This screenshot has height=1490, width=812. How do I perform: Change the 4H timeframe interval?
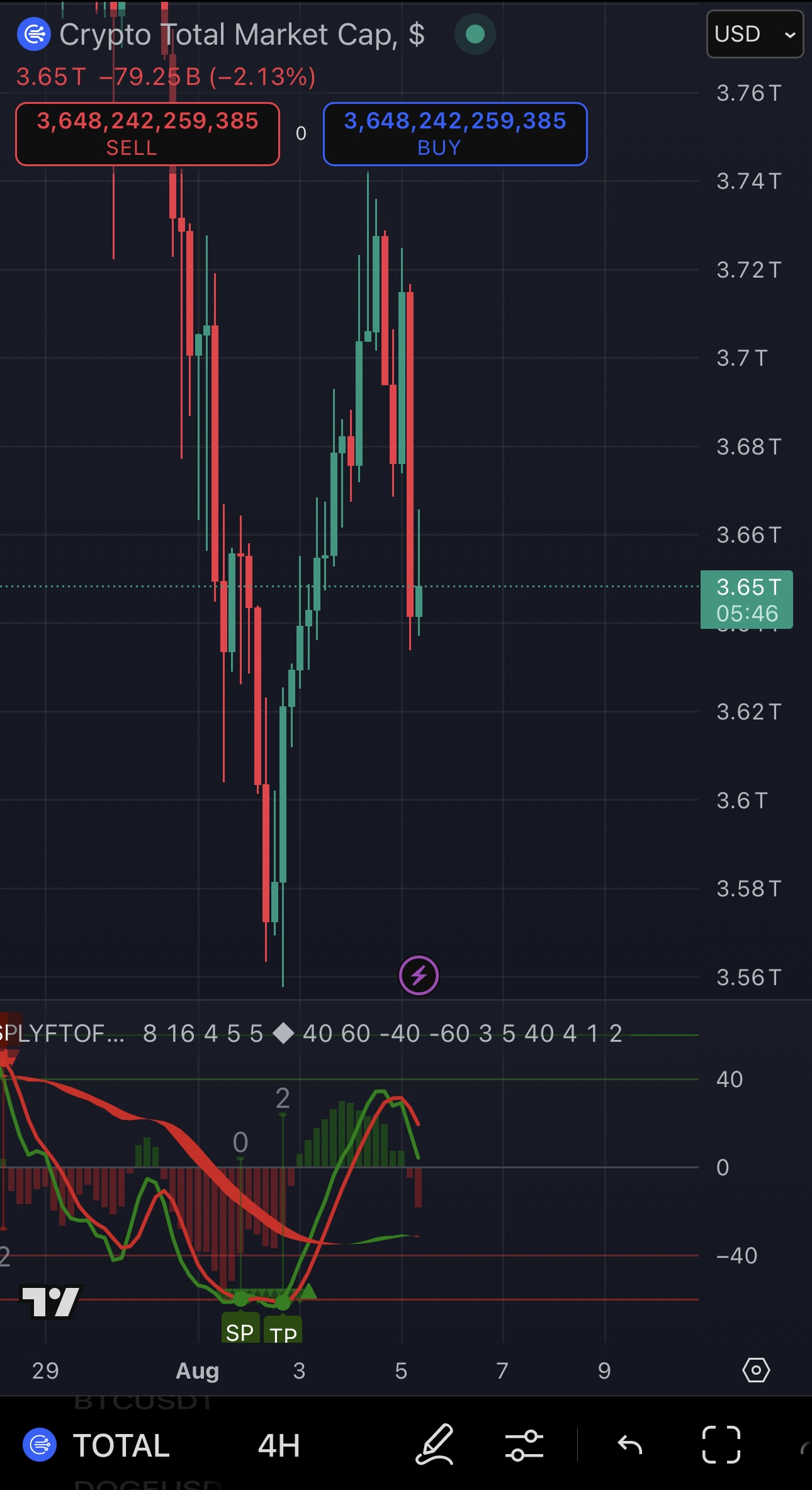point(279,1445)
